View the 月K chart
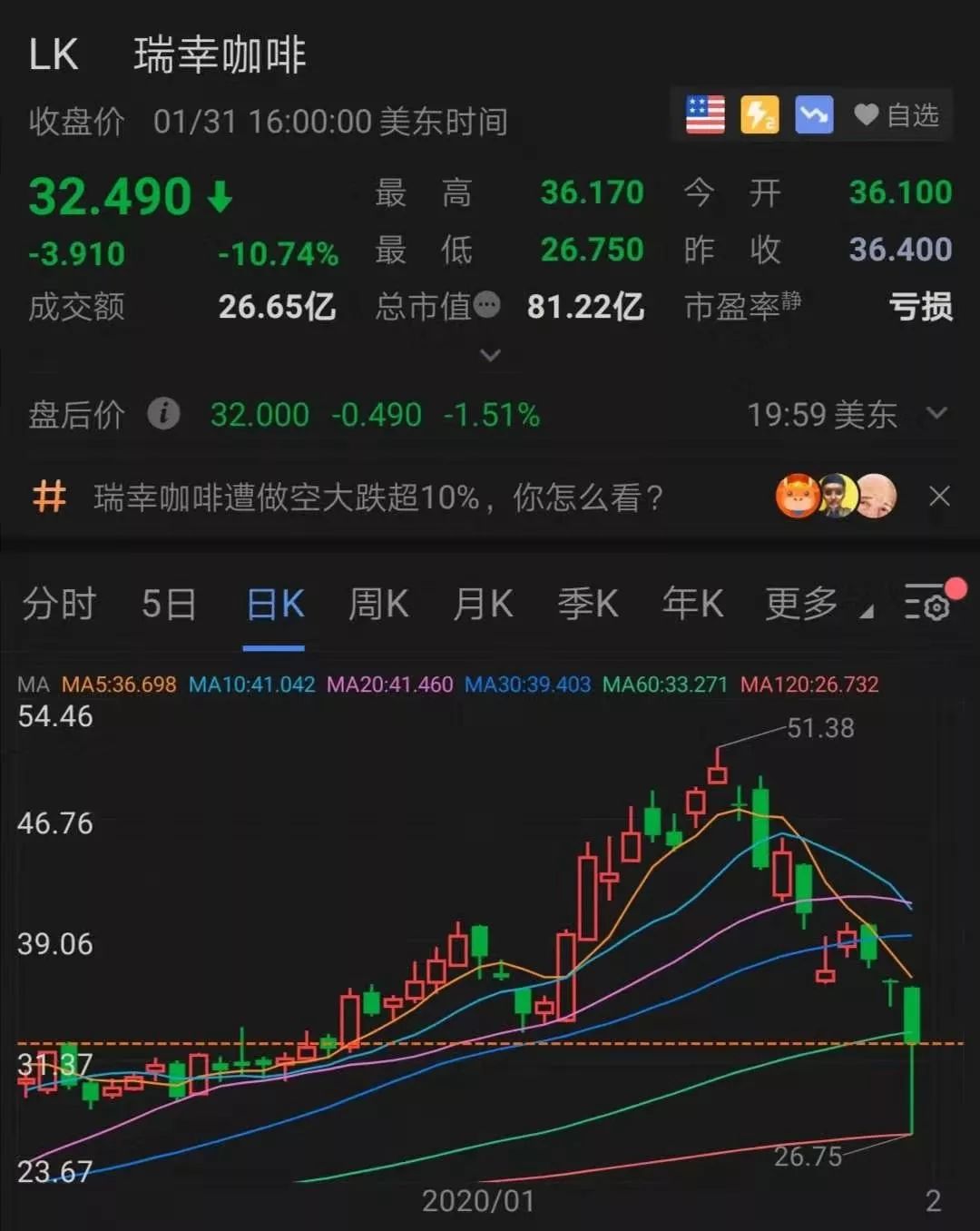The image size is (980, 1231). tap(483, 604)
